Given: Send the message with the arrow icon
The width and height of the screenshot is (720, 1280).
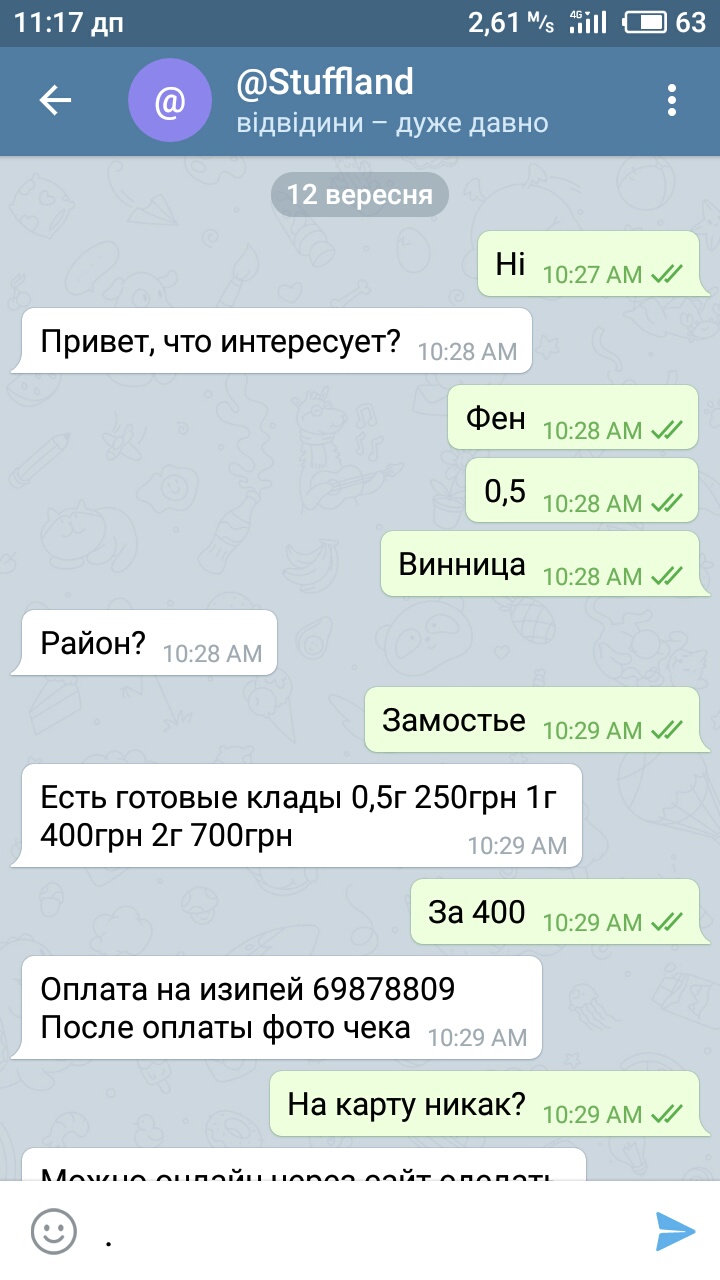Looking at the screenshot, I should pyautogui.click(x=675, y=1231).
